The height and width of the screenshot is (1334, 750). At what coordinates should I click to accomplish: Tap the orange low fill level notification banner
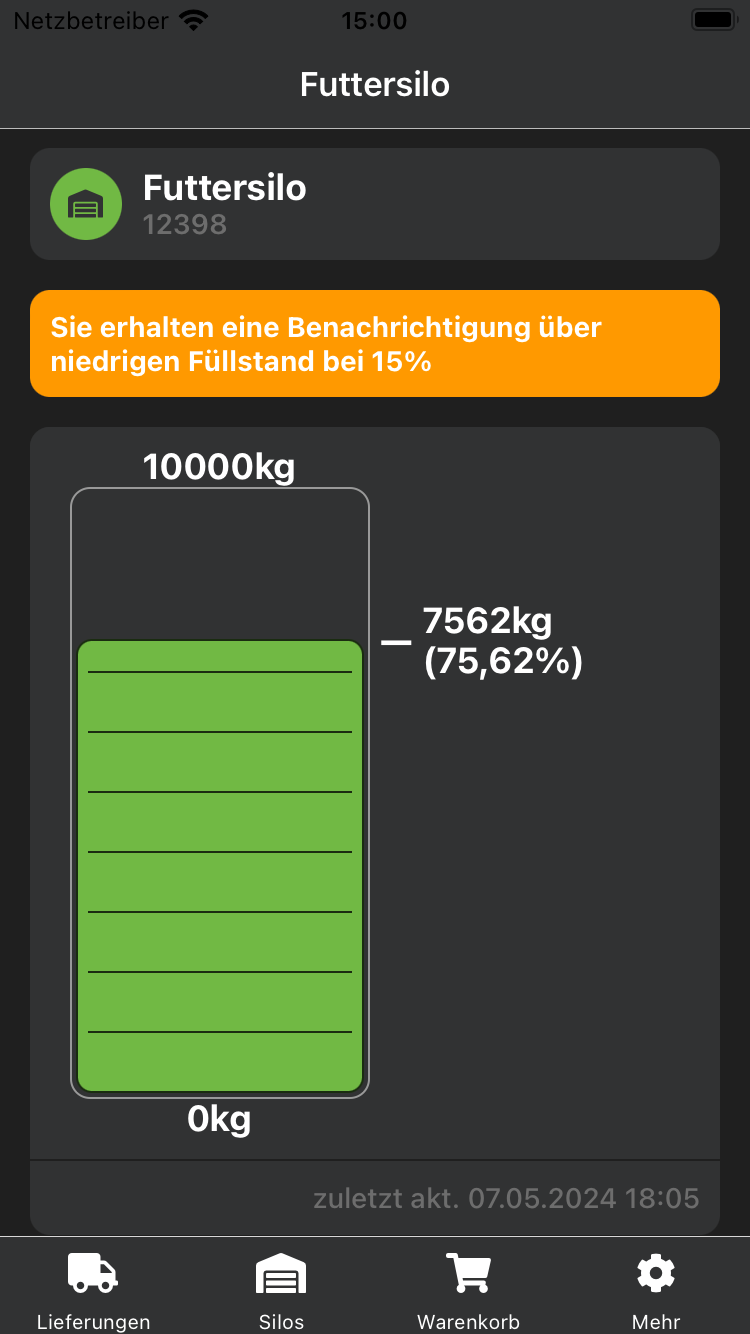point(375,344)
